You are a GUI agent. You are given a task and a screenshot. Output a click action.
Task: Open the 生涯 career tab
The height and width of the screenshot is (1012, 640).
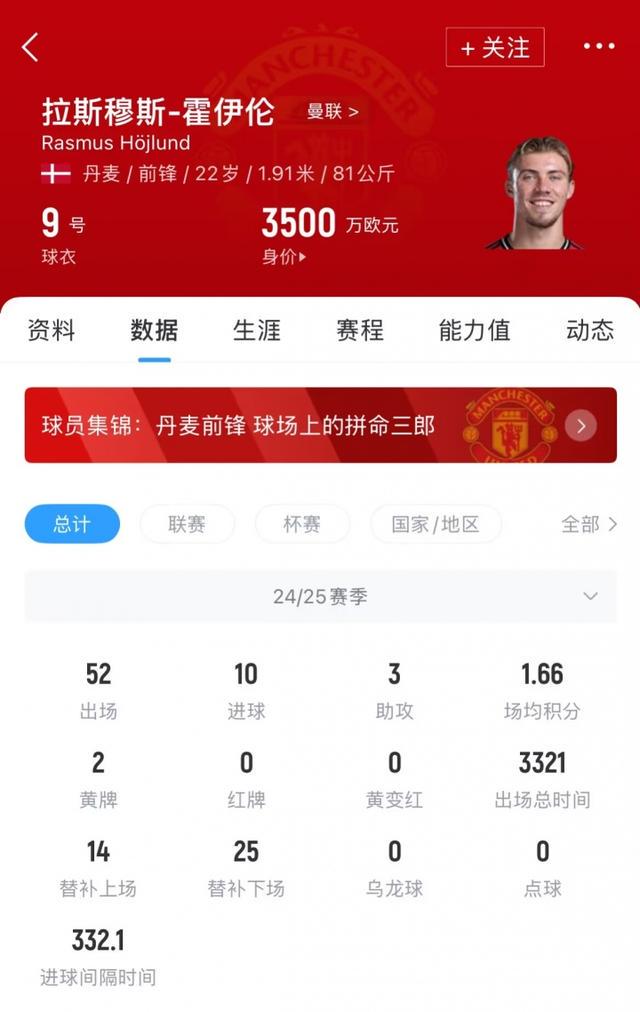click(x=257, y=330)
